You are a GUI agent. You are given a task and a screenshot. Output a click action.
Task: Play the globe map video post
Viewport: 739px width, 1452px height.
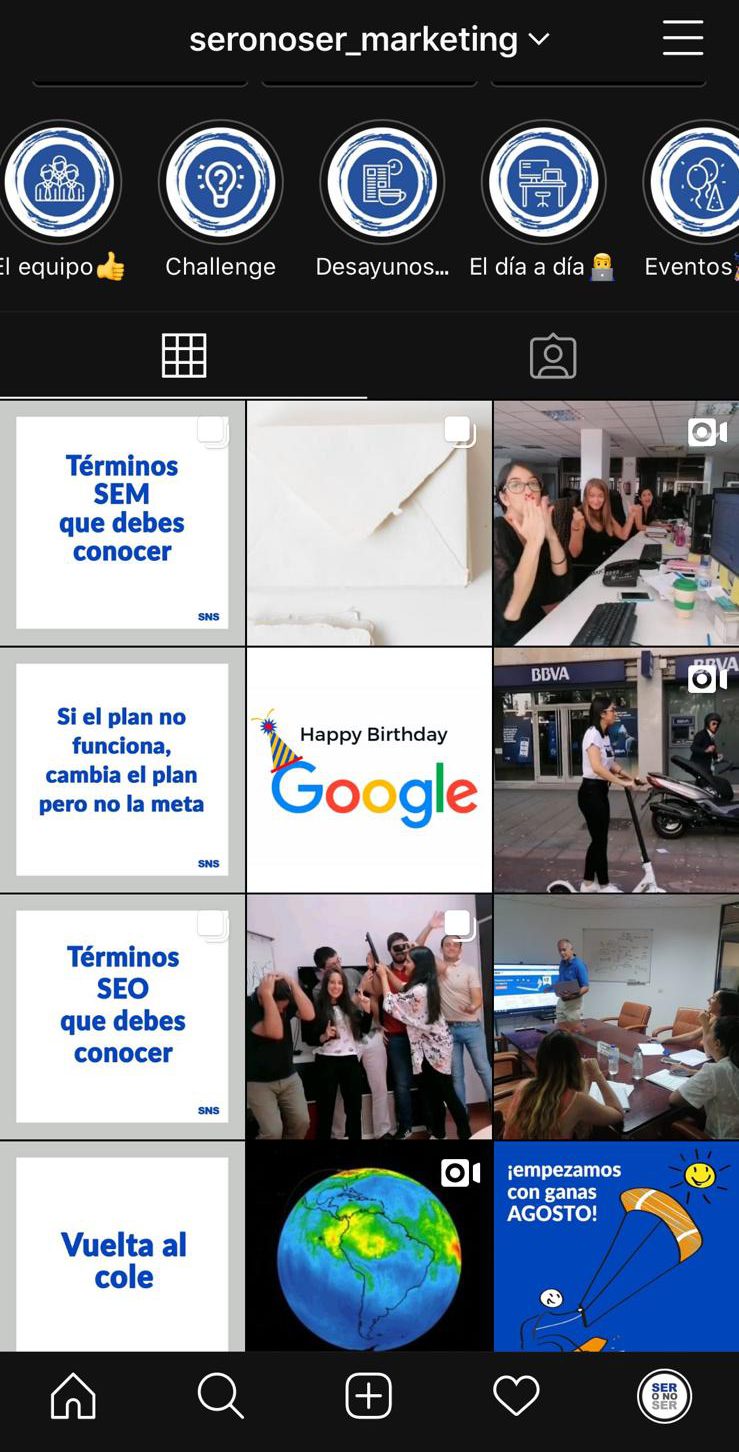tap(369, 1246)
